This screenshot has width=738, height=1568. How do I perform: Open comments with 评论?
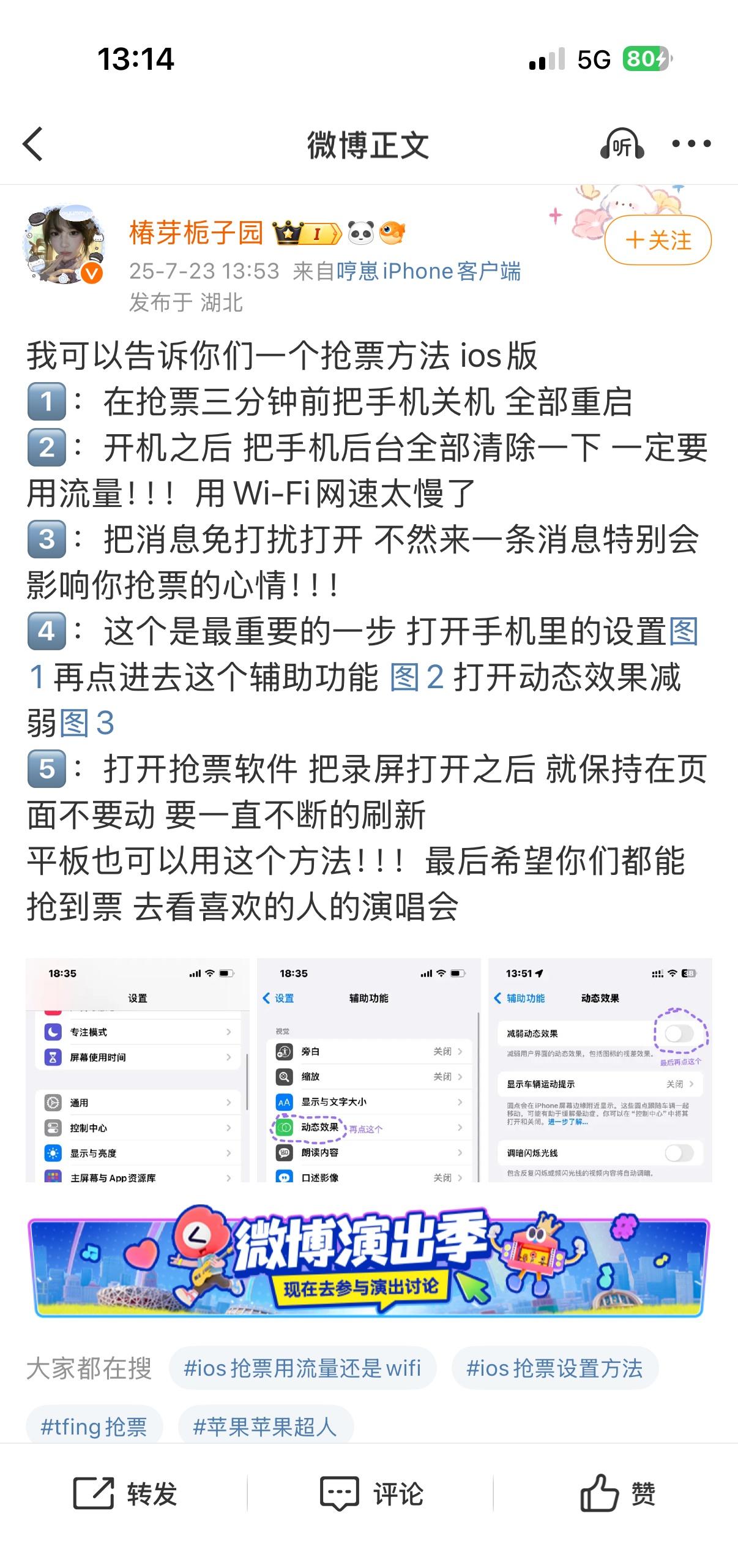[x=371, y=1494]
